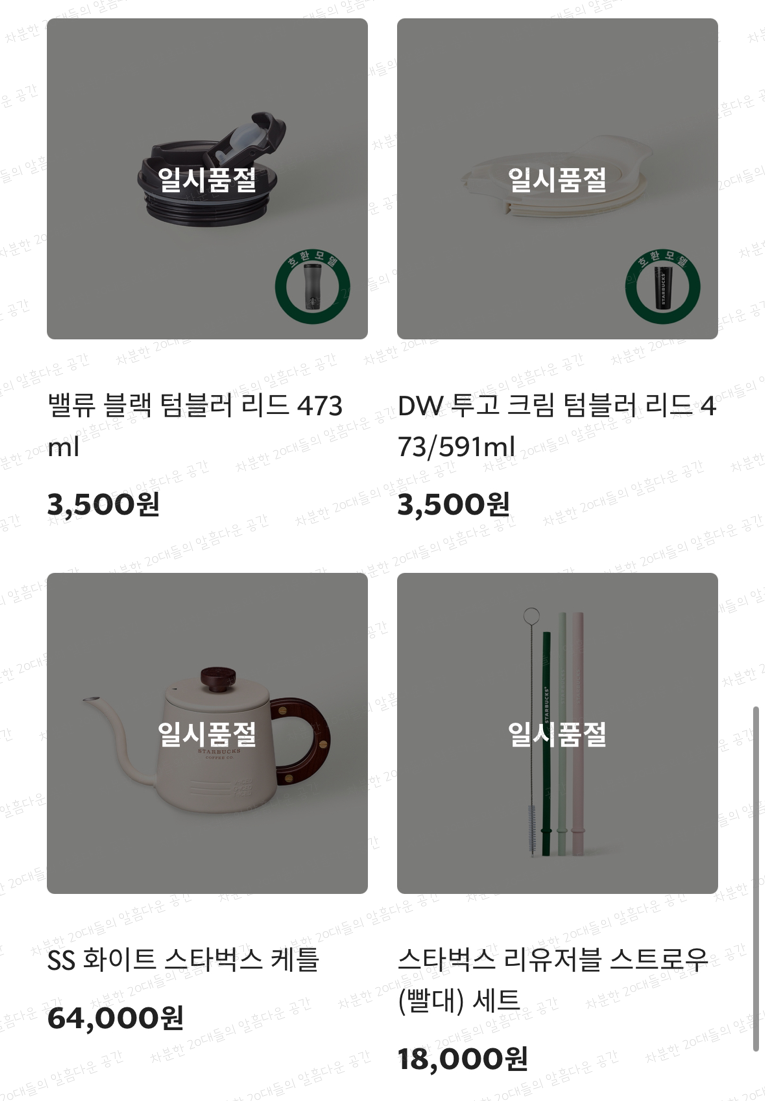
Task: View the 스타벅스 리유저블 스트로우 세트 product
Action: (x=557, y=733)
